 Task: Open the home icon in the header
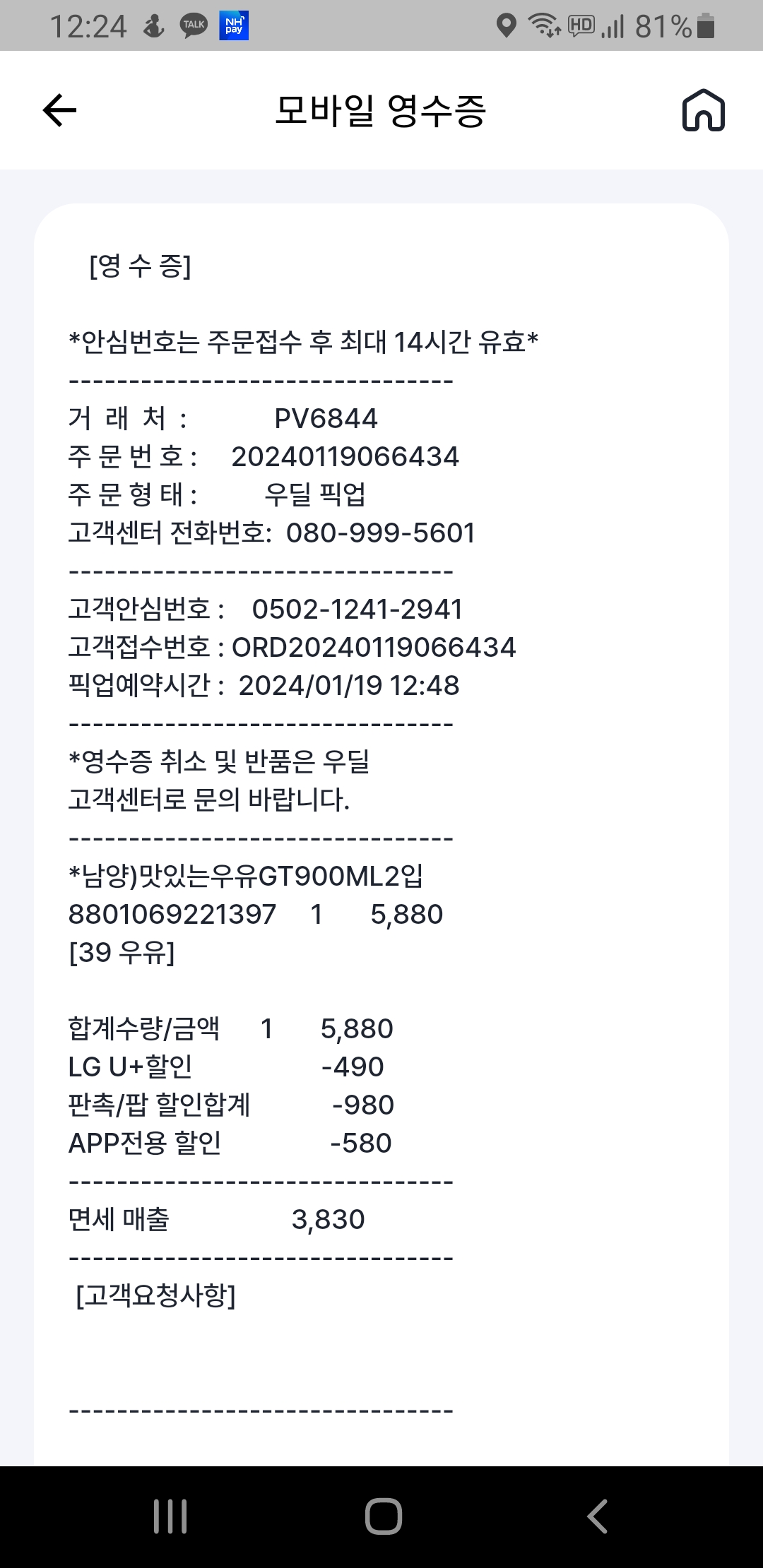tap(703, 110)
